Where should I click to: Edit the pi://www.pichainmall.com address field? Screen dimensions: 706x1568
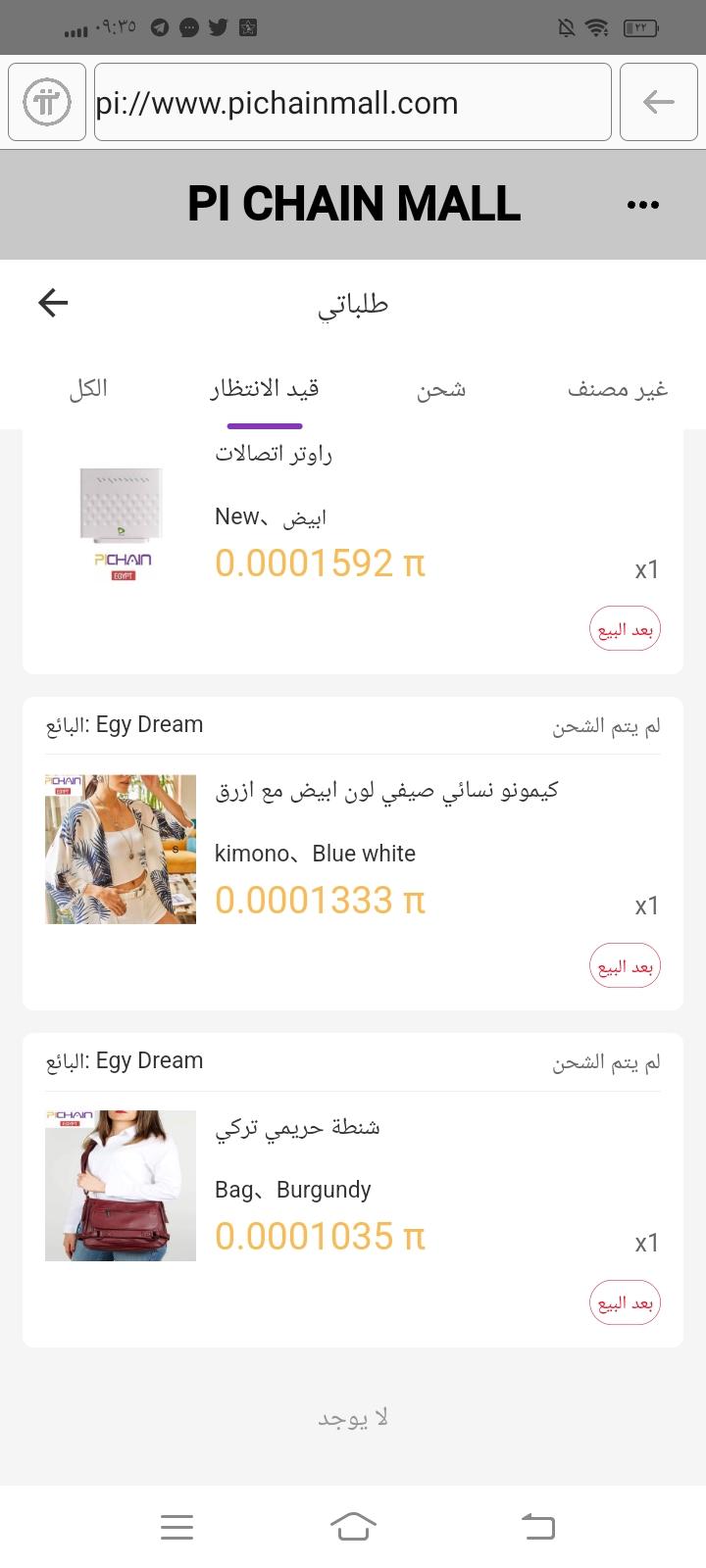pyautogui.click(x=353, y=103)
